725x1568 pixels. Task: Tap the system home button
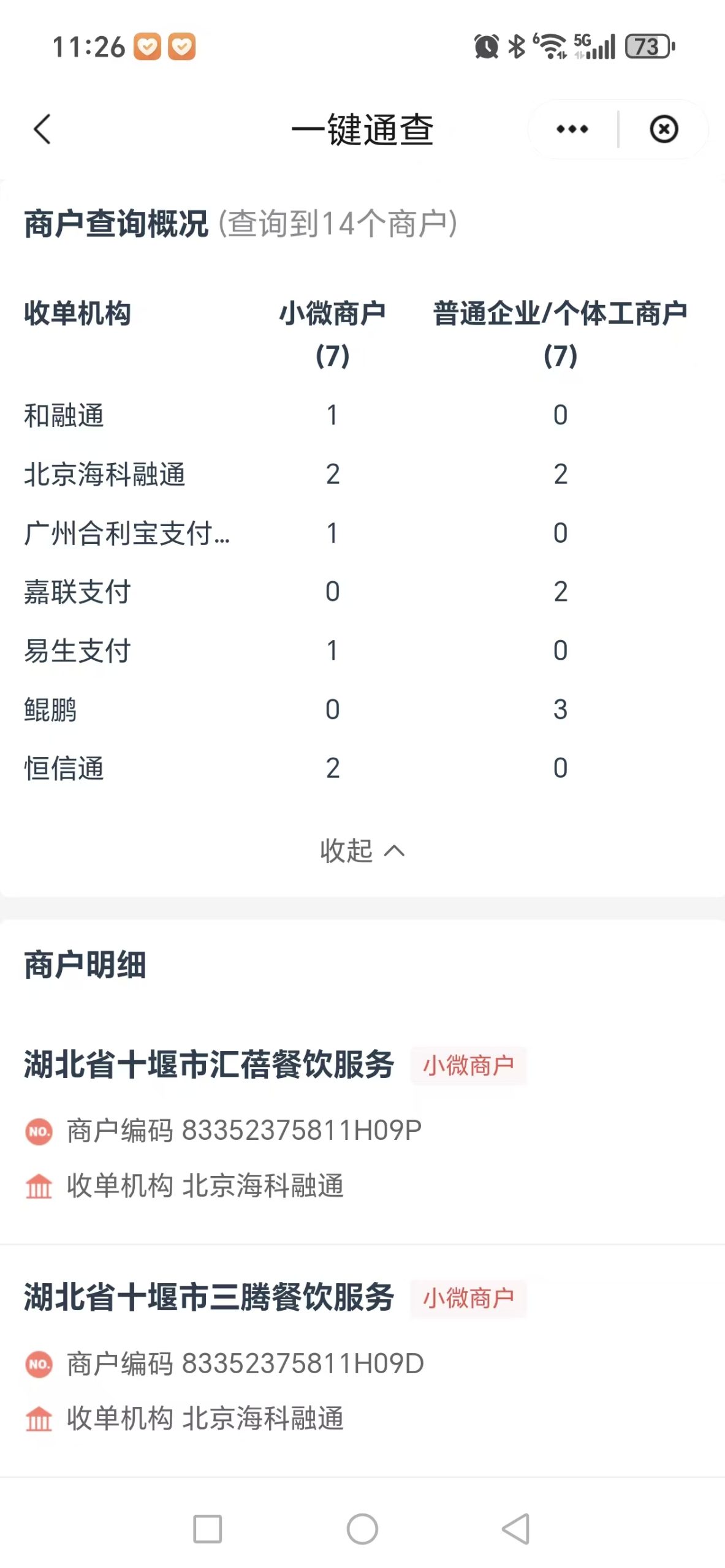[362, 1529]
